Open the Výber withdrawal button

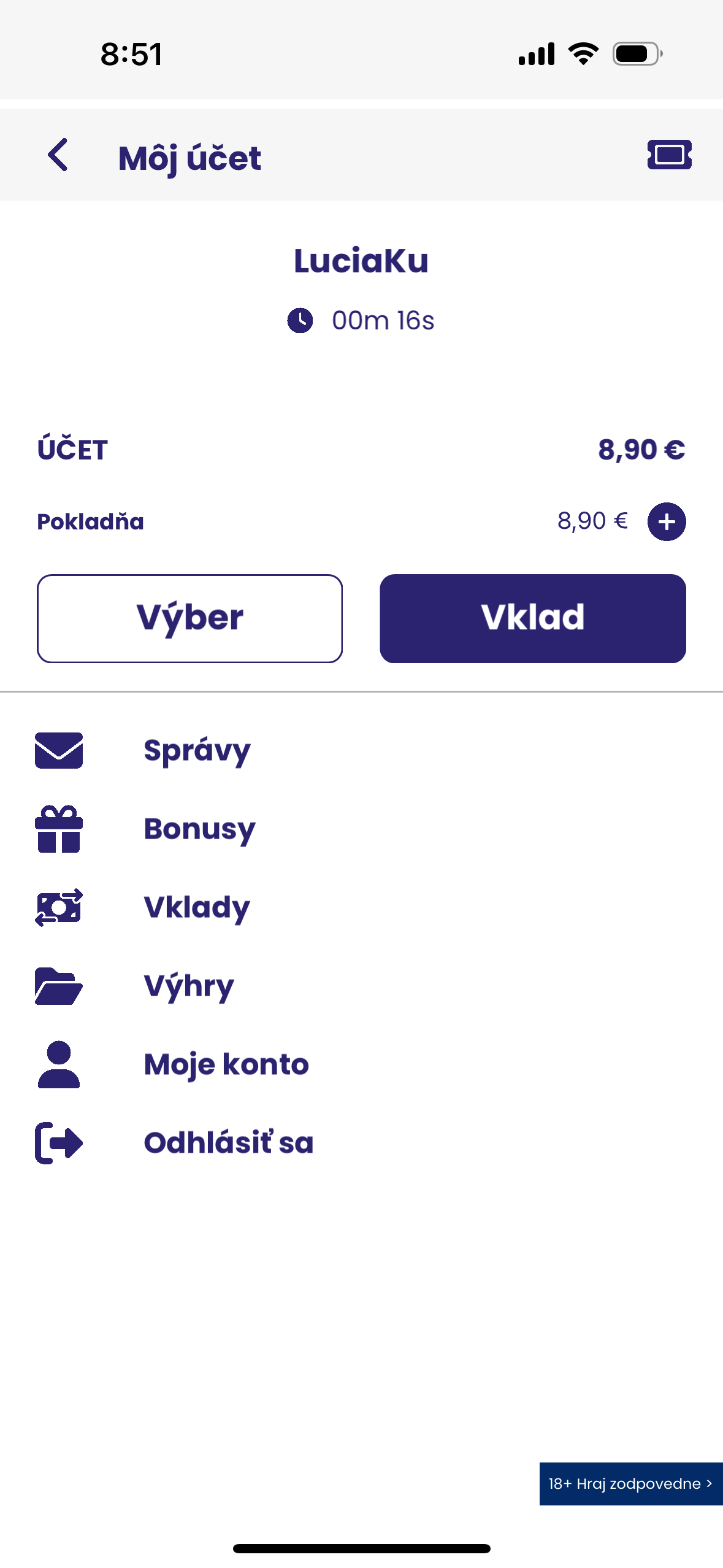click(189, 618)
